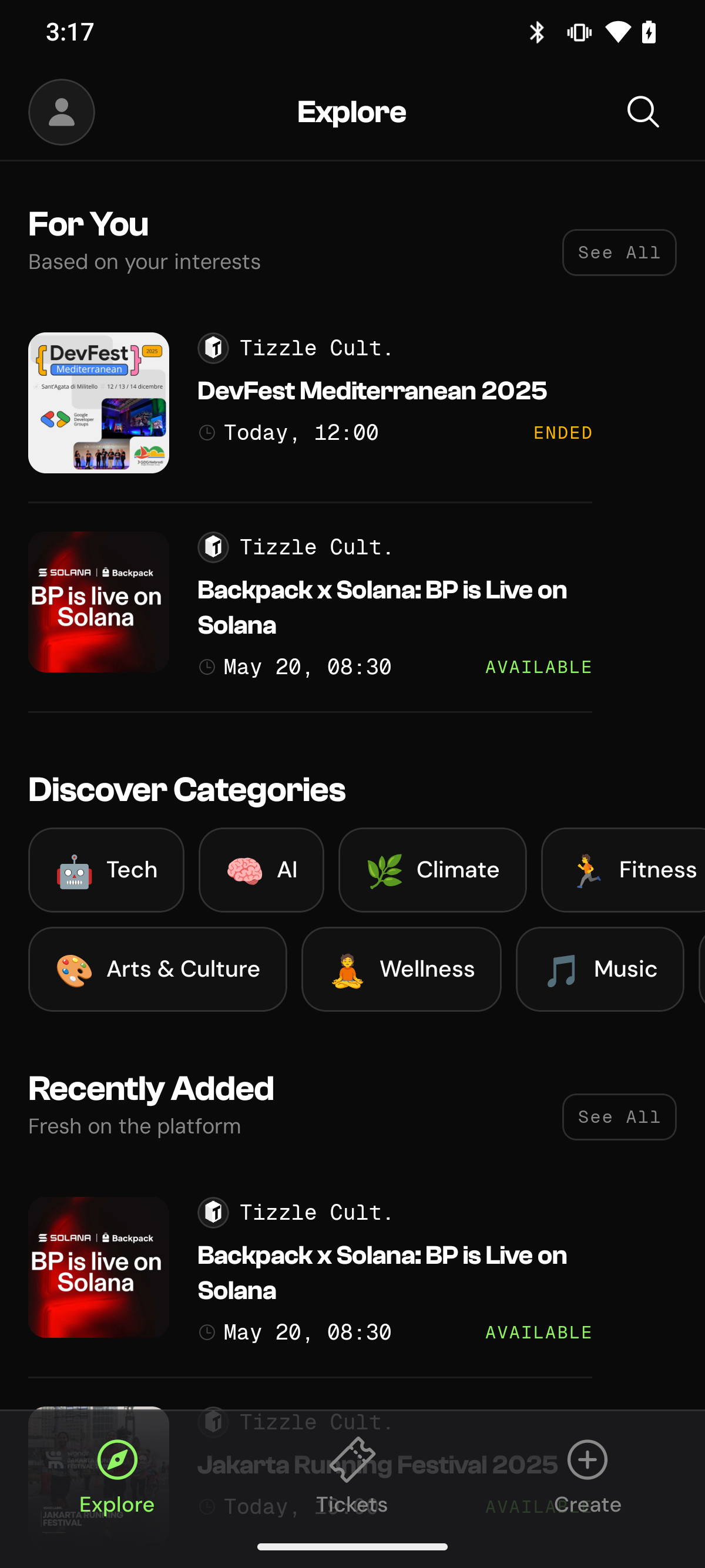Tap See All next to For You

click(619, 252)
